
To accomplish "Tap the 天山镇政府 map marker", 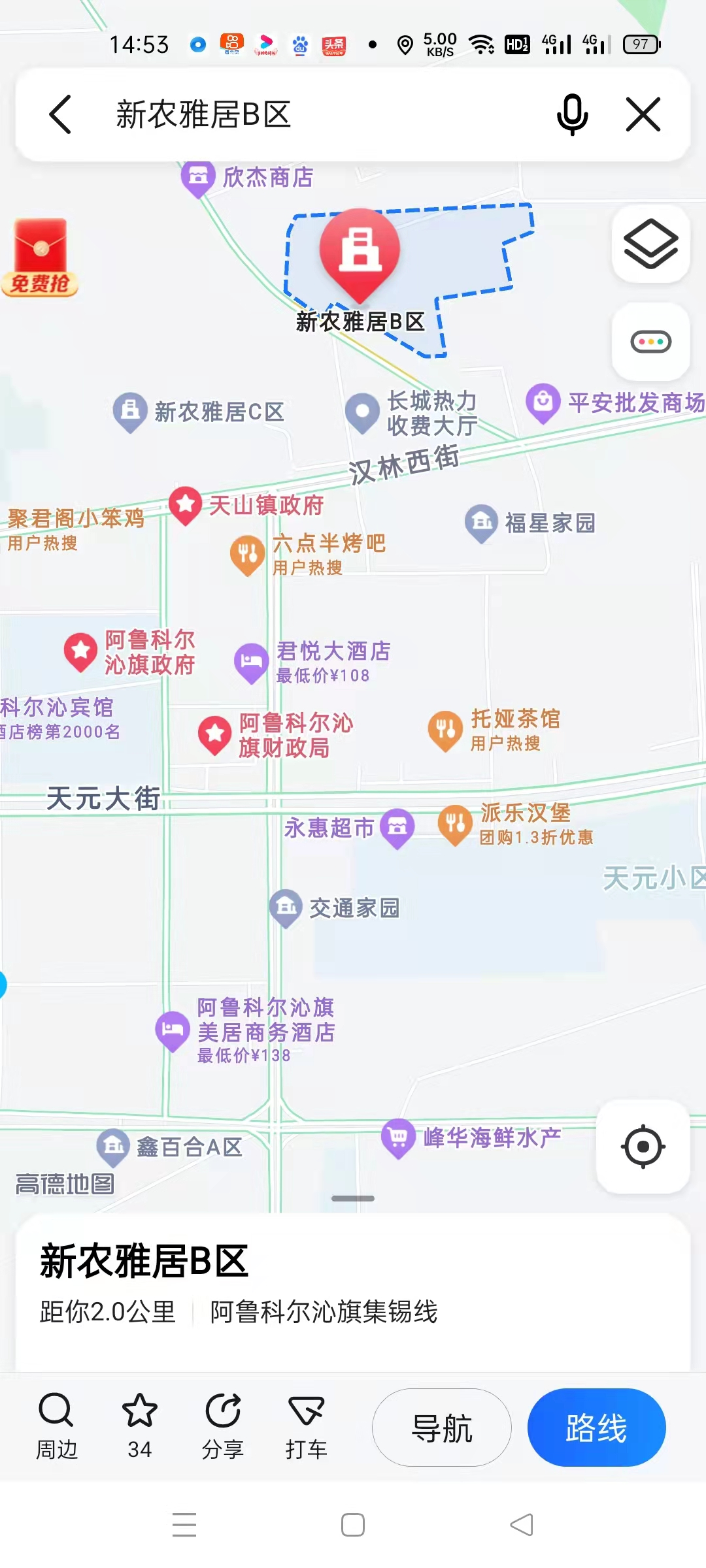I will 186,504.
